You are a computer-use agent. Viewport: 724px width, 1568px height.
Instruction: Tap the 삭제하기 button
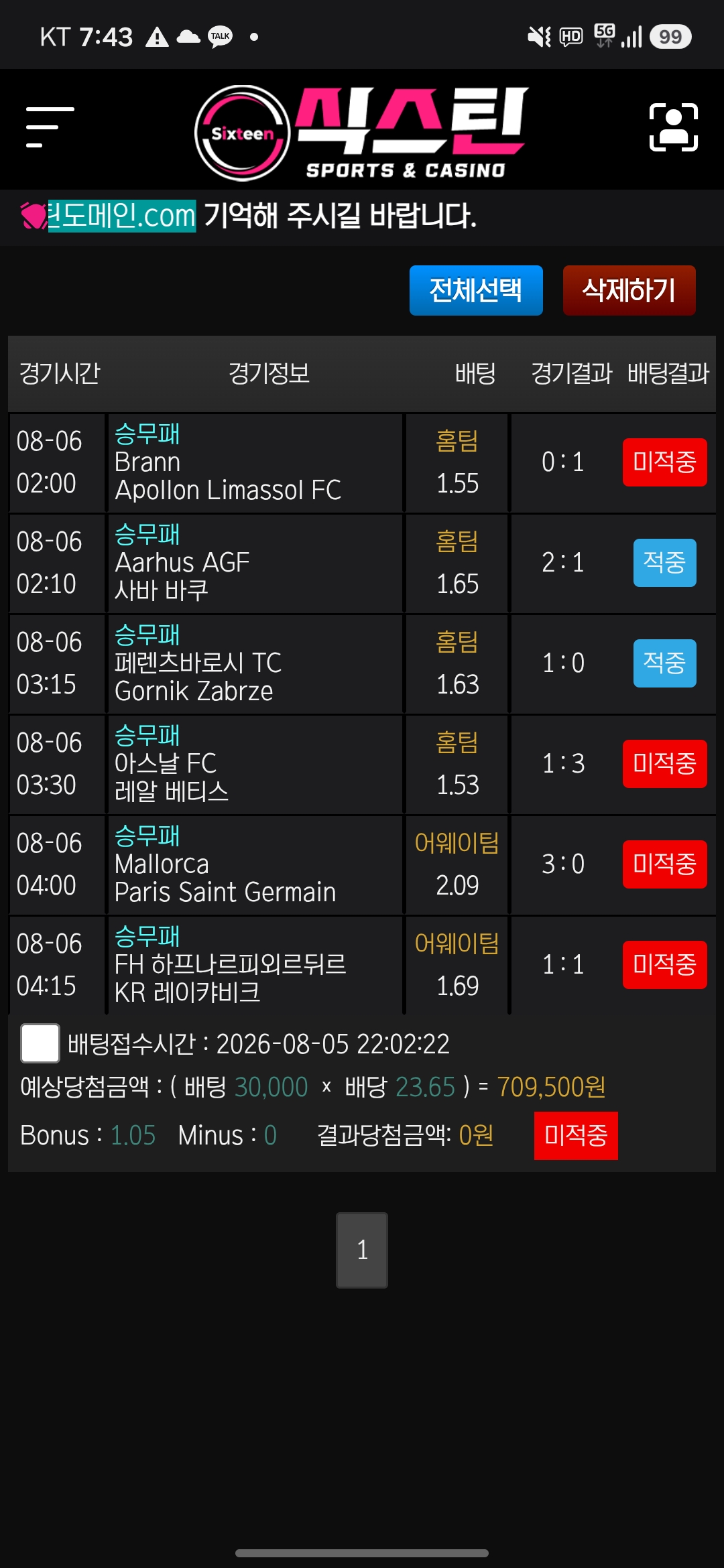tap(629, 290)
